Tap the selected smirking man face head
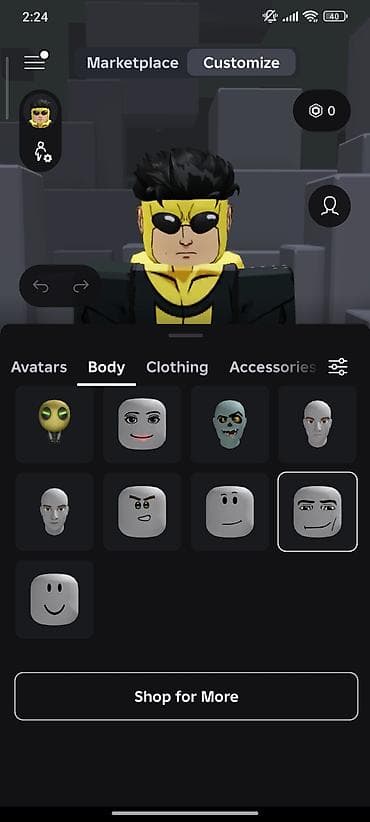Viewport: 370px width, 822px height. (x=317, y=512)
